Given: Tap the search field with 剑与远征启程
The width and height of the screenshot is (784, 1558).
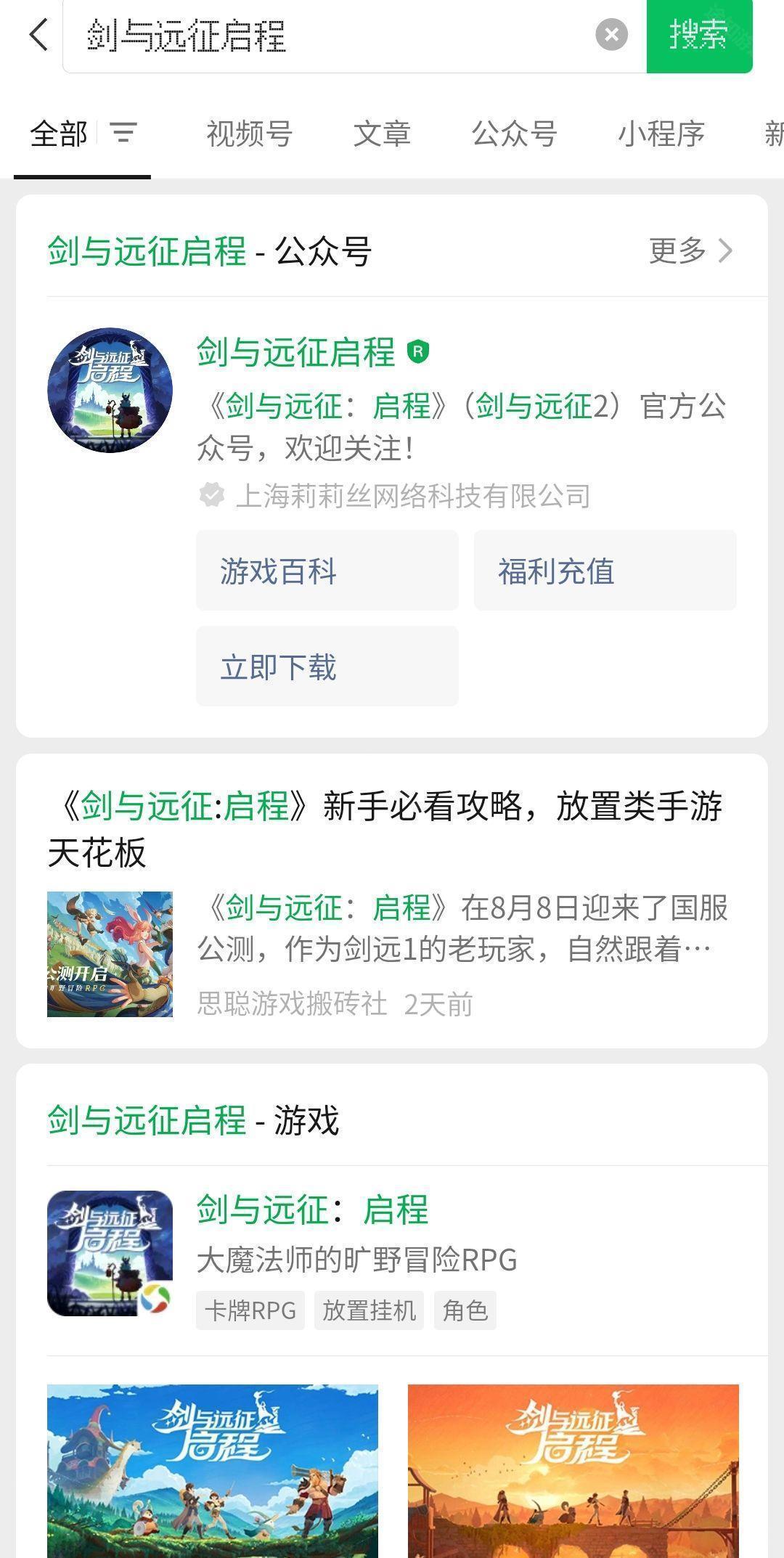Looking at the screenshot, I should pyautogui.click(x=327, y=35).
